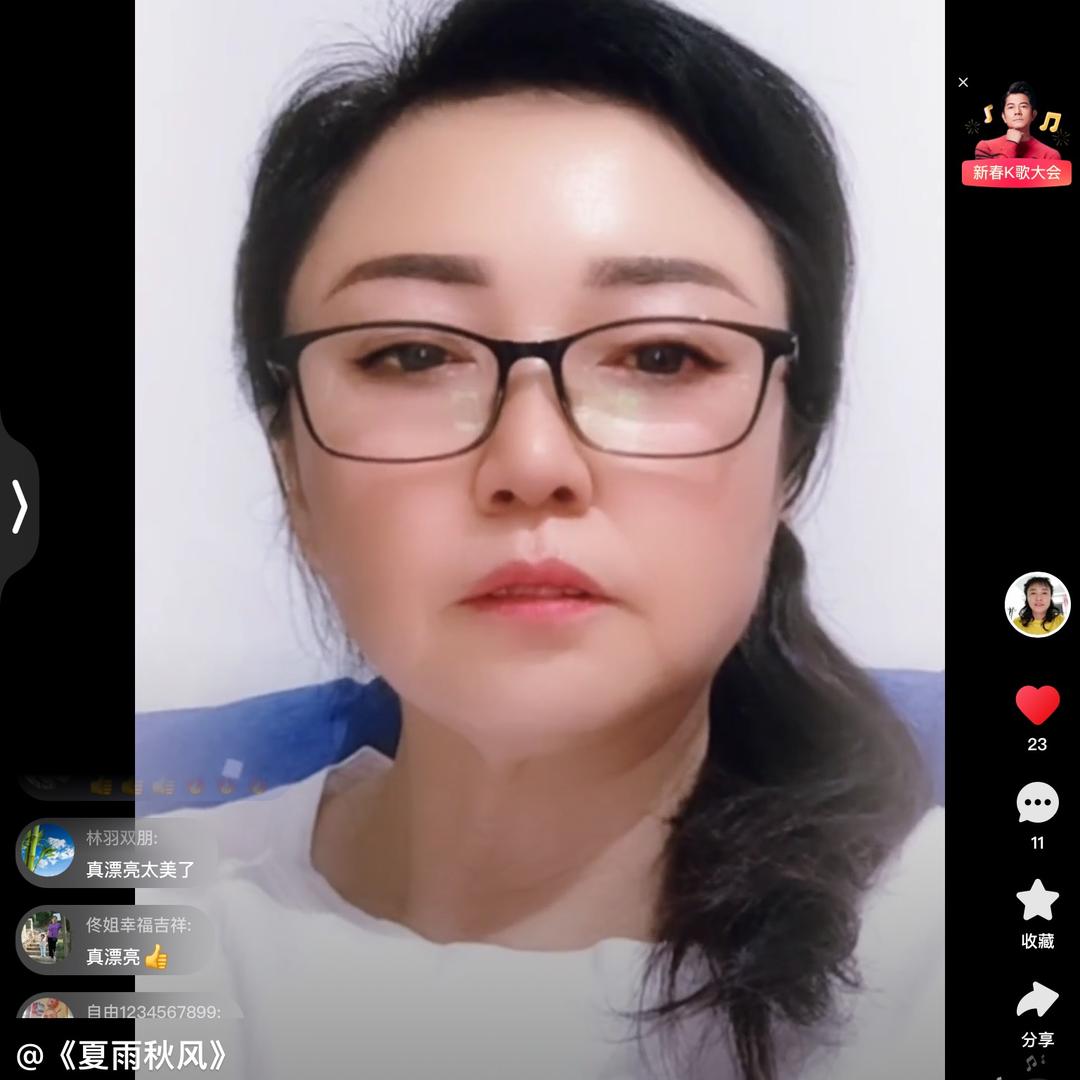Dismiss the 新春K歌大会 banner

(963, 82)
